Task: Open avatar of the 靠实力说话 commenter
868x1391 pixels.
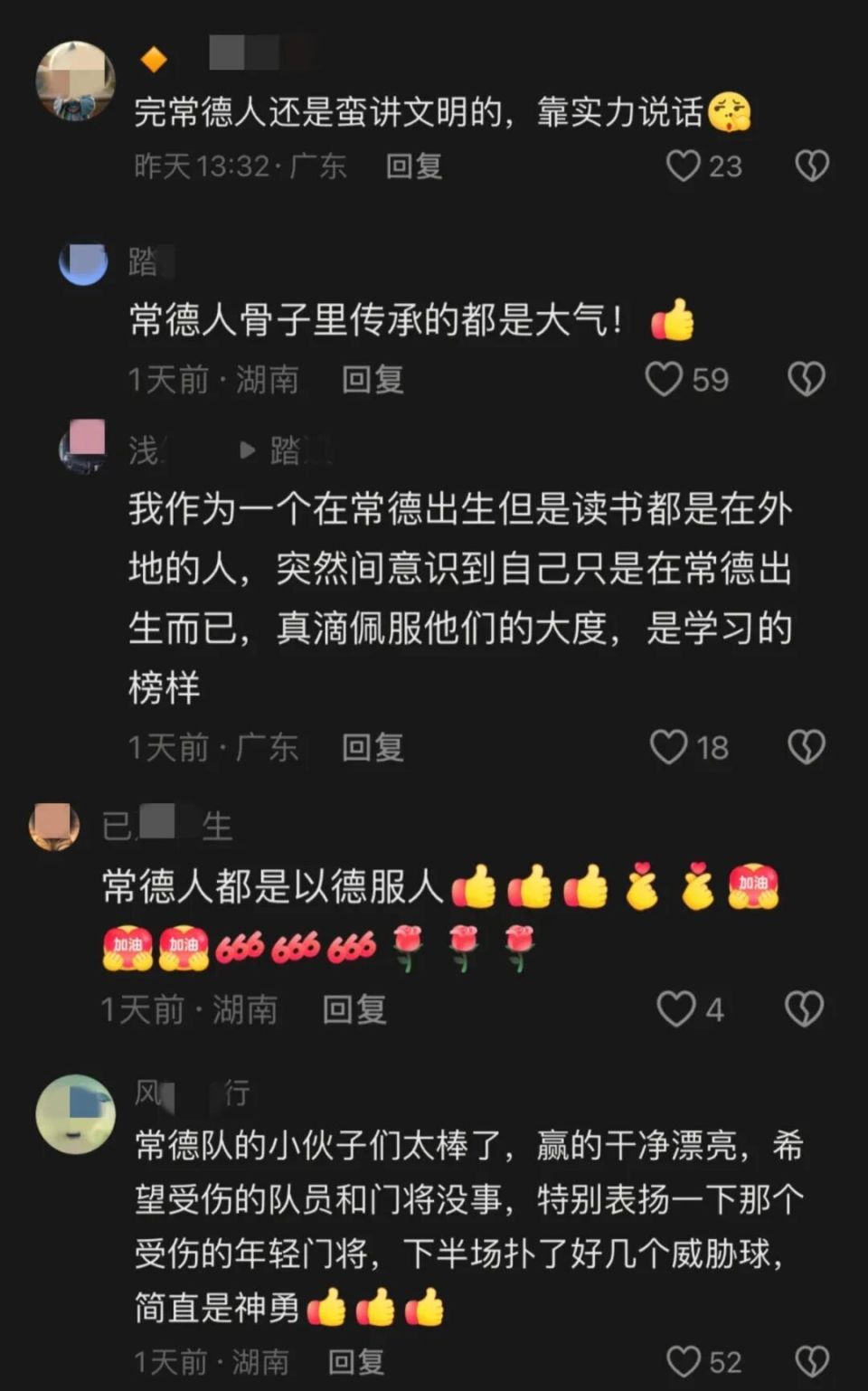Action: [x=76, y=81]
